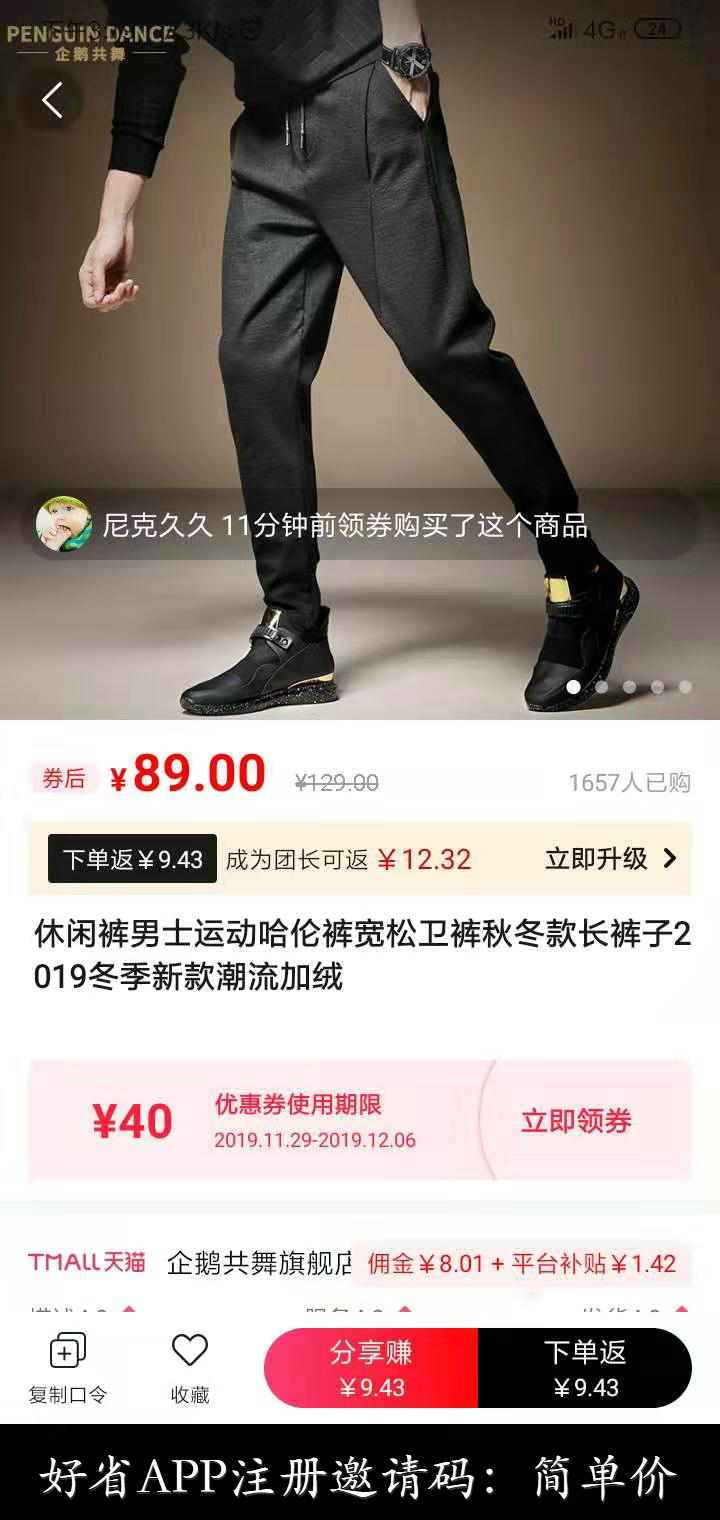Go back using the arrow icon
The height and width of the screenshot is (1520, 720).
(52, 100)
